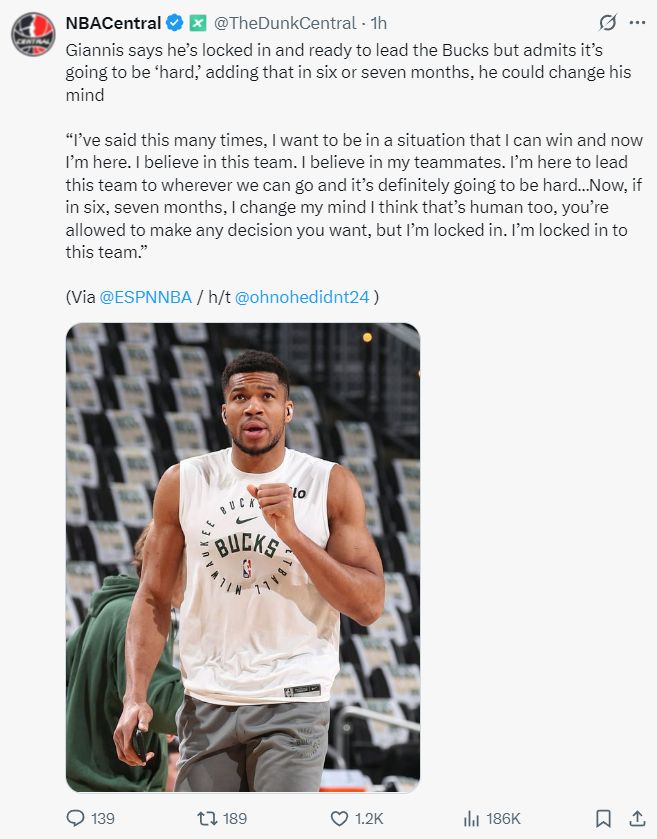Open the NBACentral account name
Image resolution: width=657 pixels, height=839 pixels.
(114, 22)
